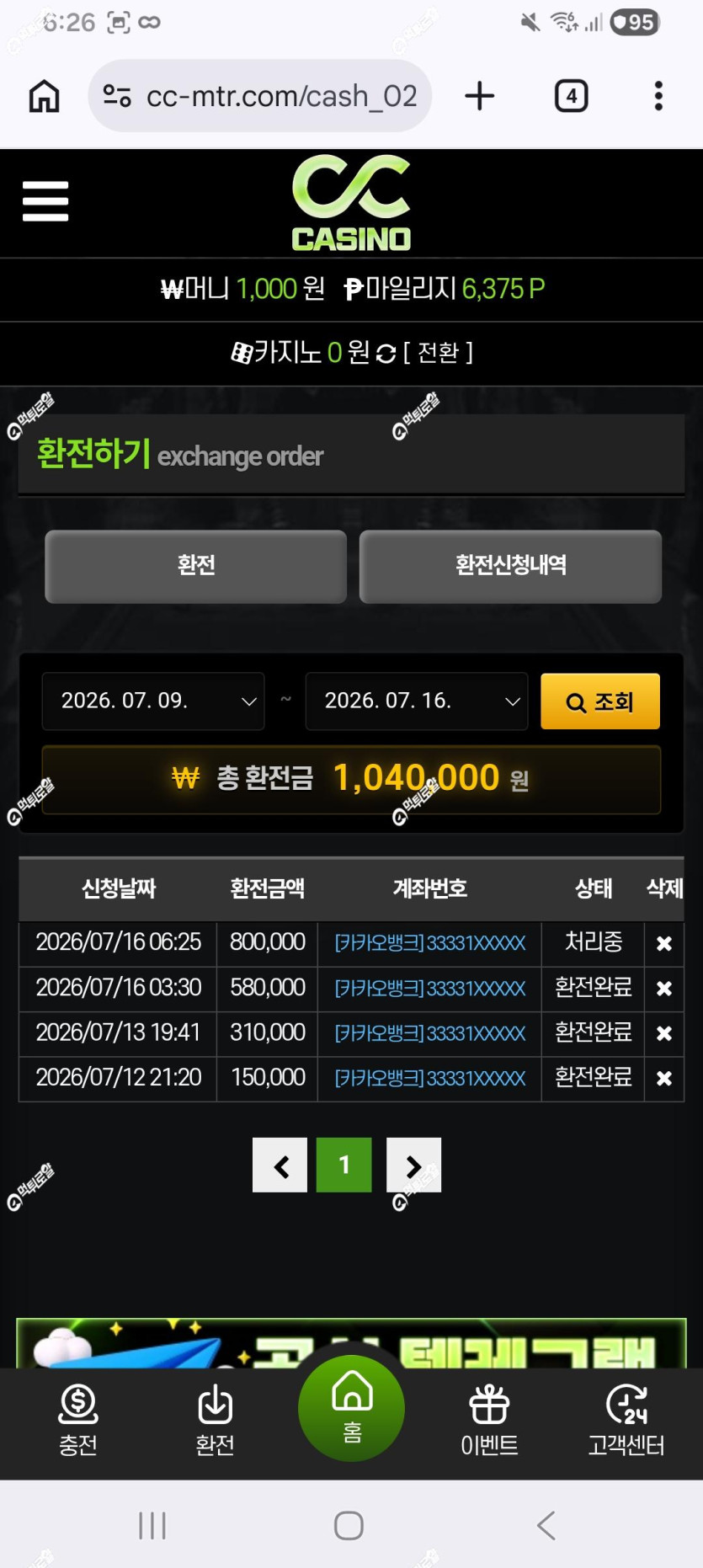Open 고객센터 in bottom navigation
703x1568 pixels.
626,1420
